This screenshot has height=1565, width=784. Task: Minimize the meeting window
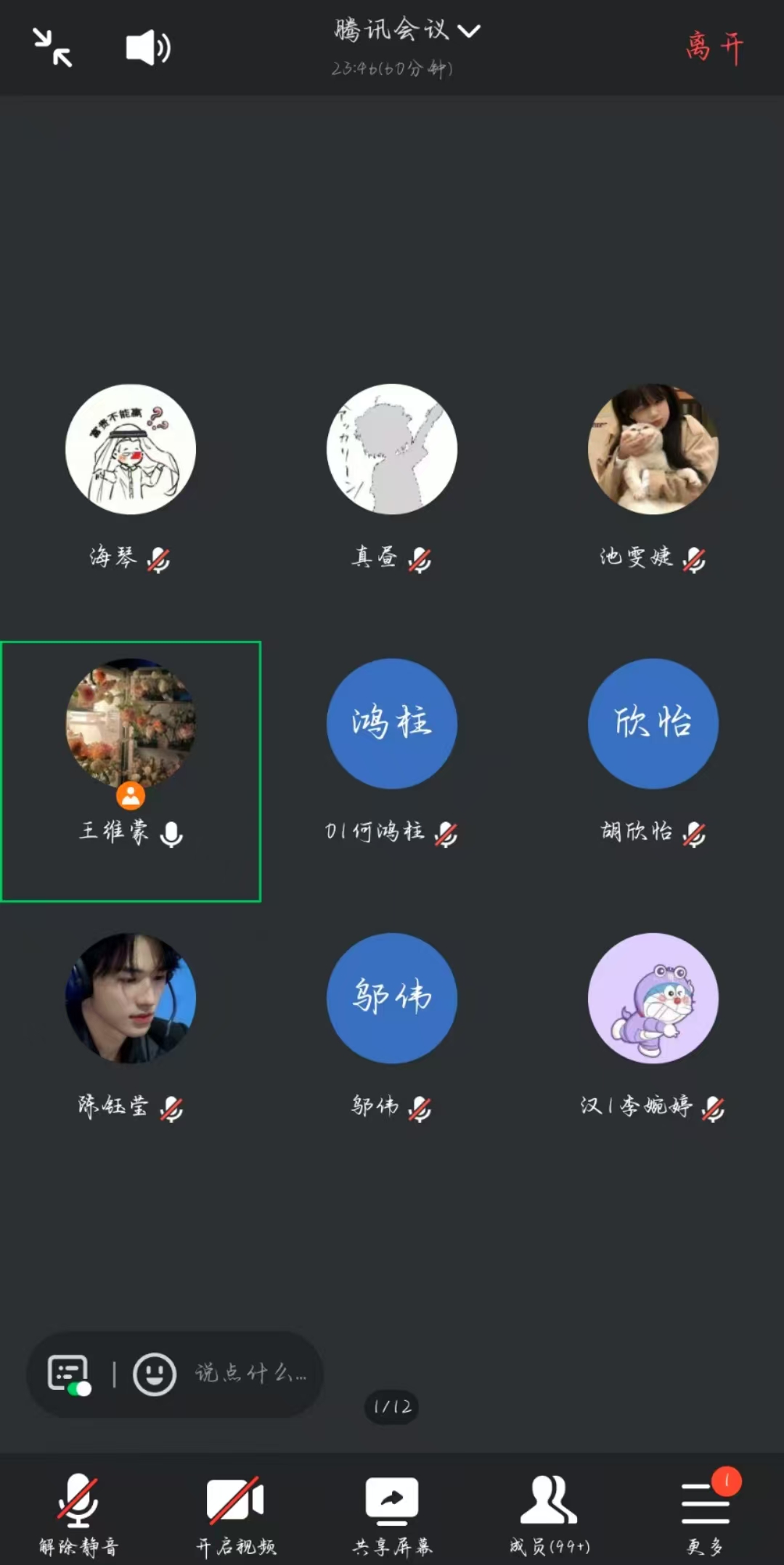(x=52, y=48)
